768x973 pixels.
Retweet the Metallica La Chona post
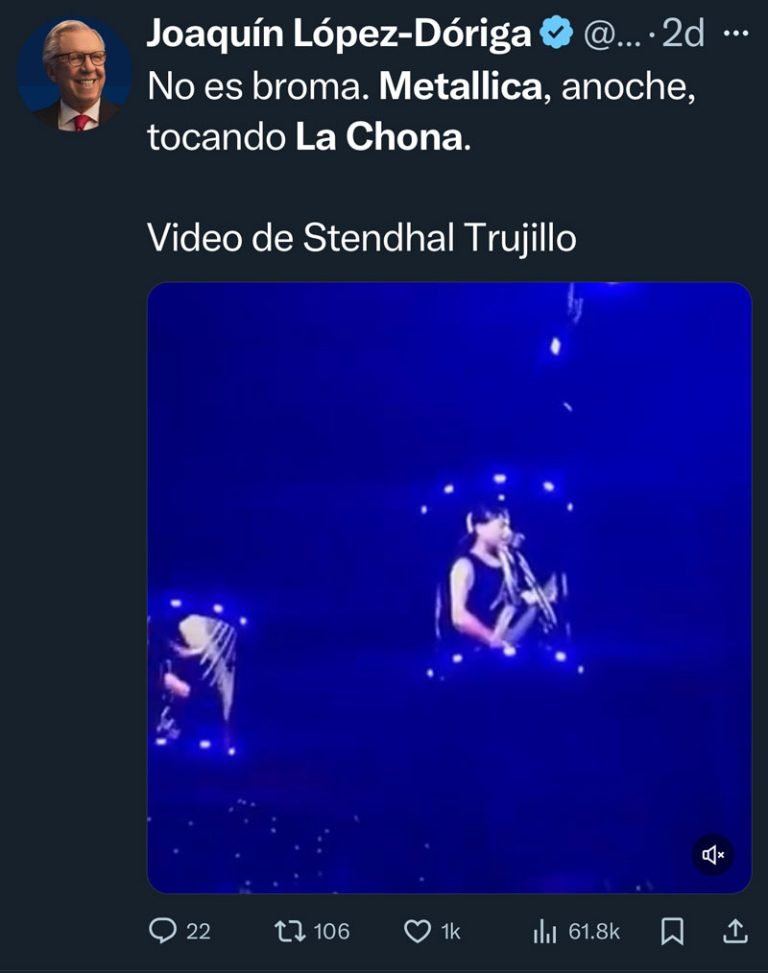click(289, 931)
